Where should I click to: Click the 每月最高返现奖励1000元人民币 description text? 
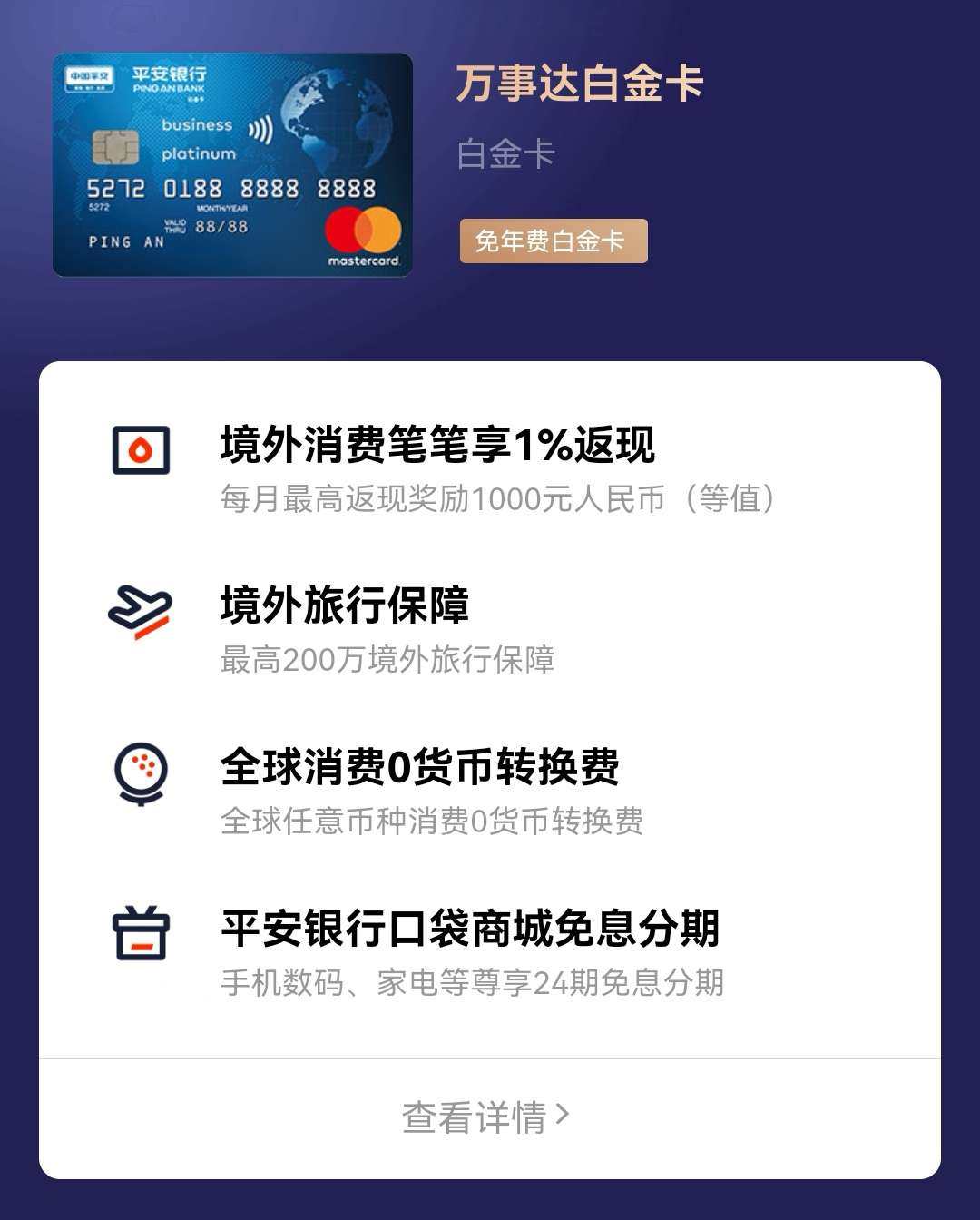click(496, 497)
